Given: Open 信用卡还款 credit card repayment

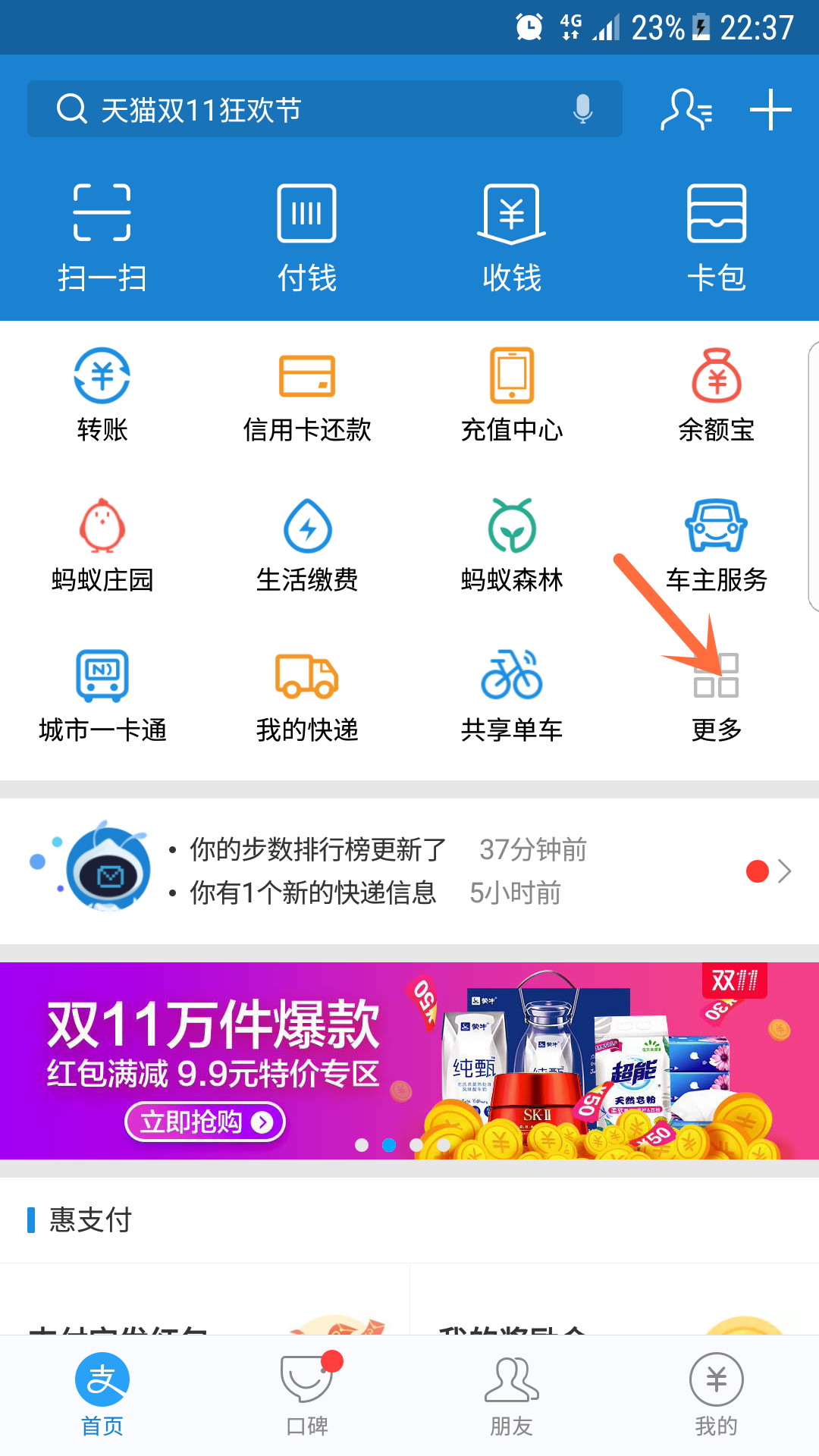Looking at the screenshot, I should [x=307, y=394].
